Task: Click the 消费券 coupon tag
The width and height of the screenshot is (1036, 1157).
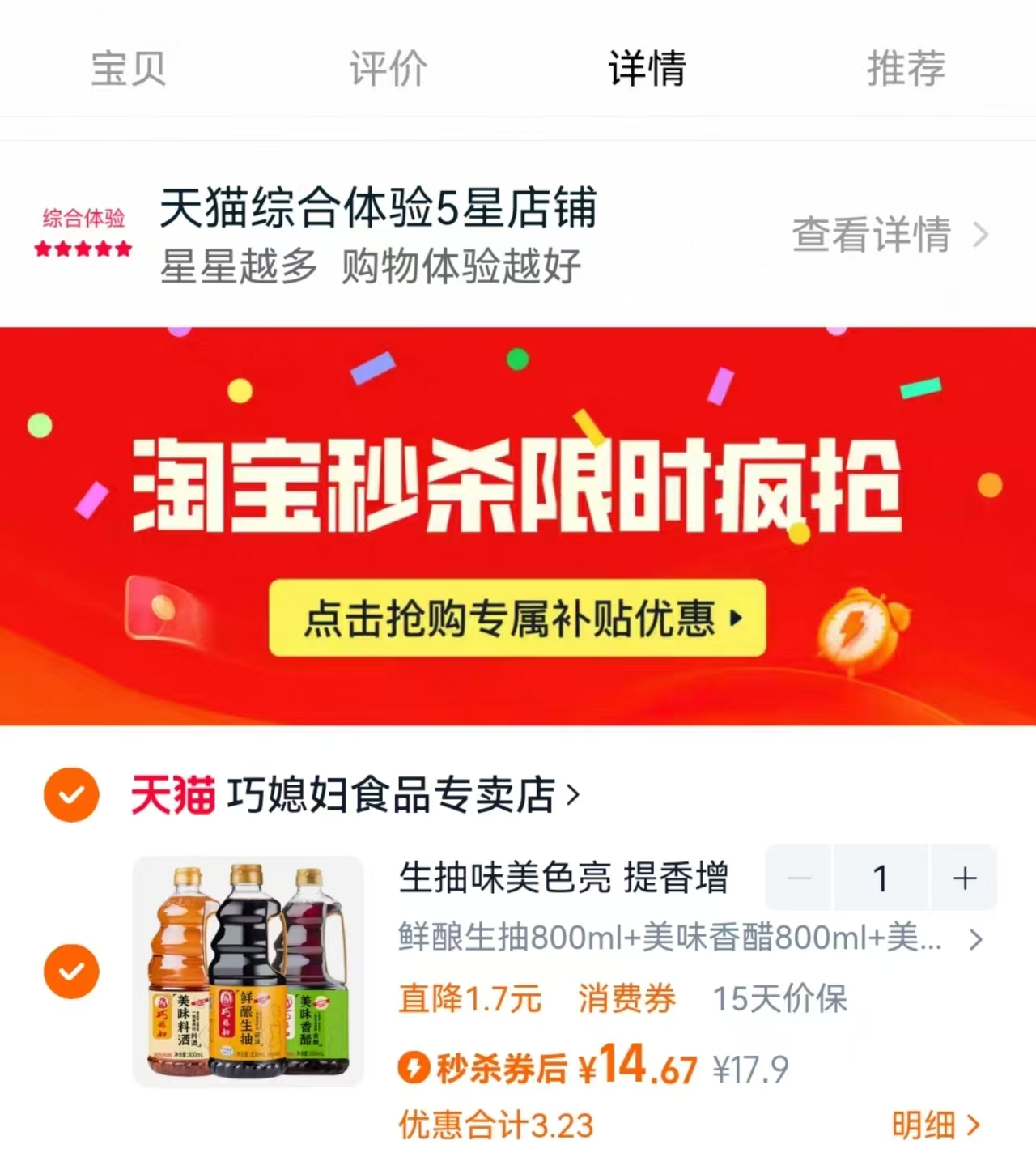Action: (x=628, y=1001)
